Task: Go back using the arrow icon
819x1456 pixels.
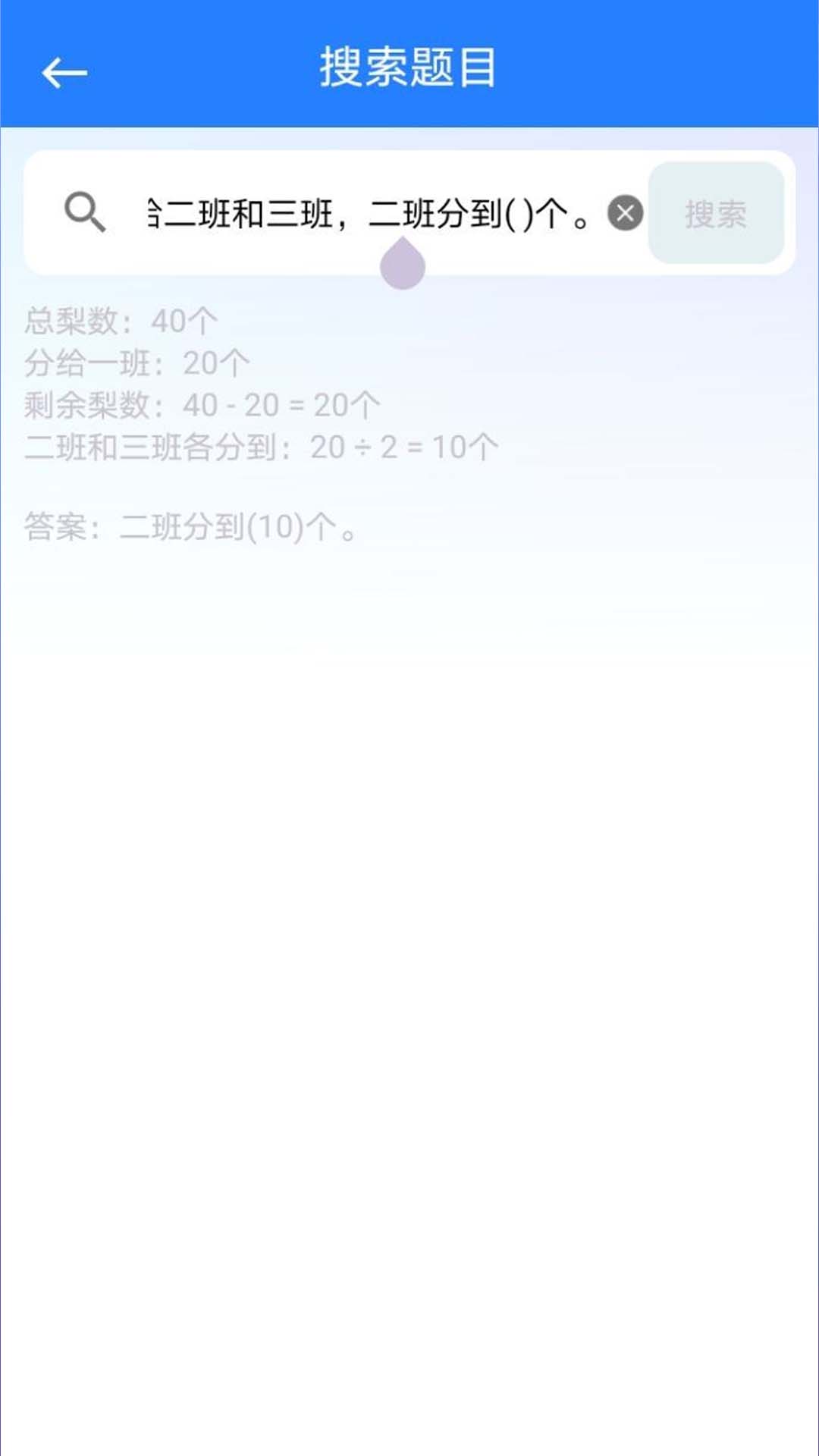Action: (64, 74)
